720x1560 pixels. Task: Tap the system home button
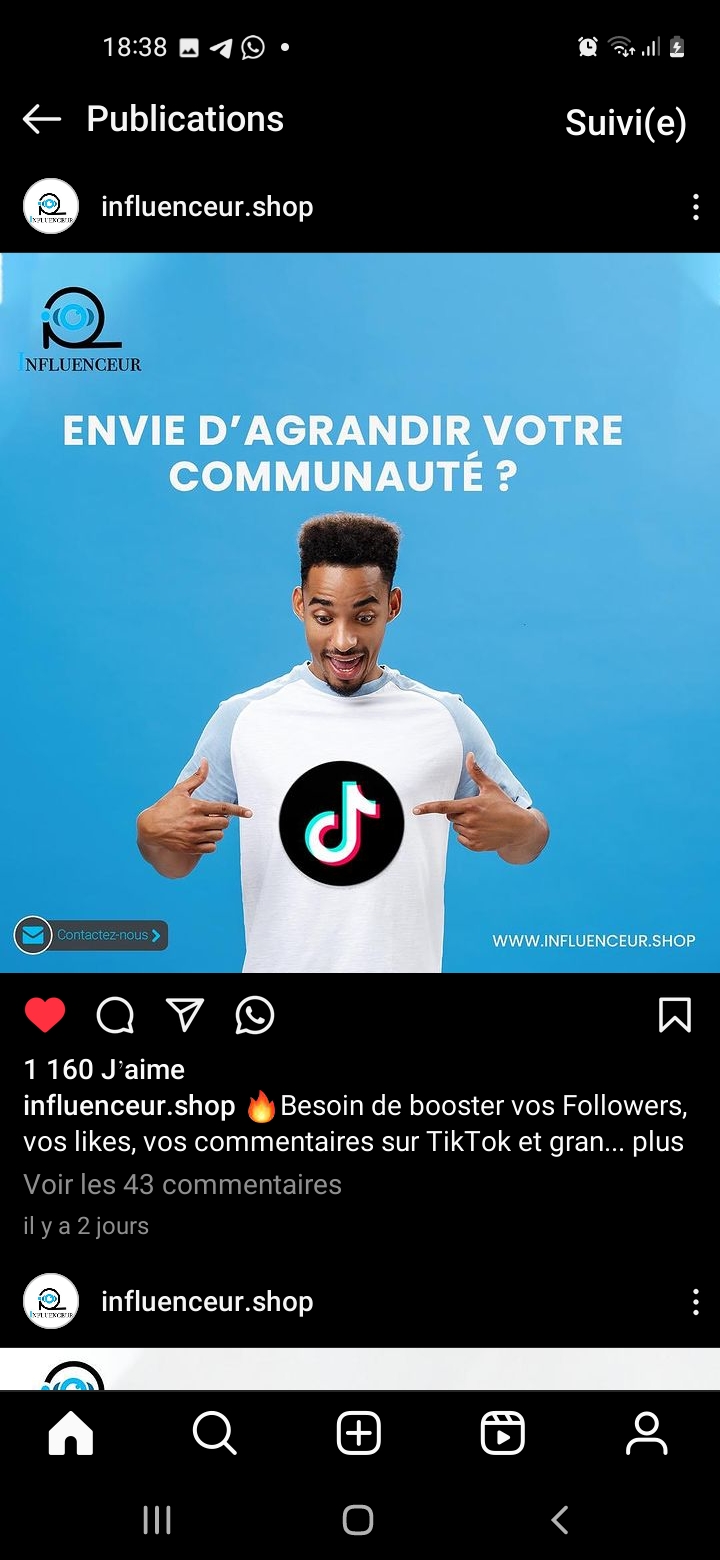coord(358,1520)
